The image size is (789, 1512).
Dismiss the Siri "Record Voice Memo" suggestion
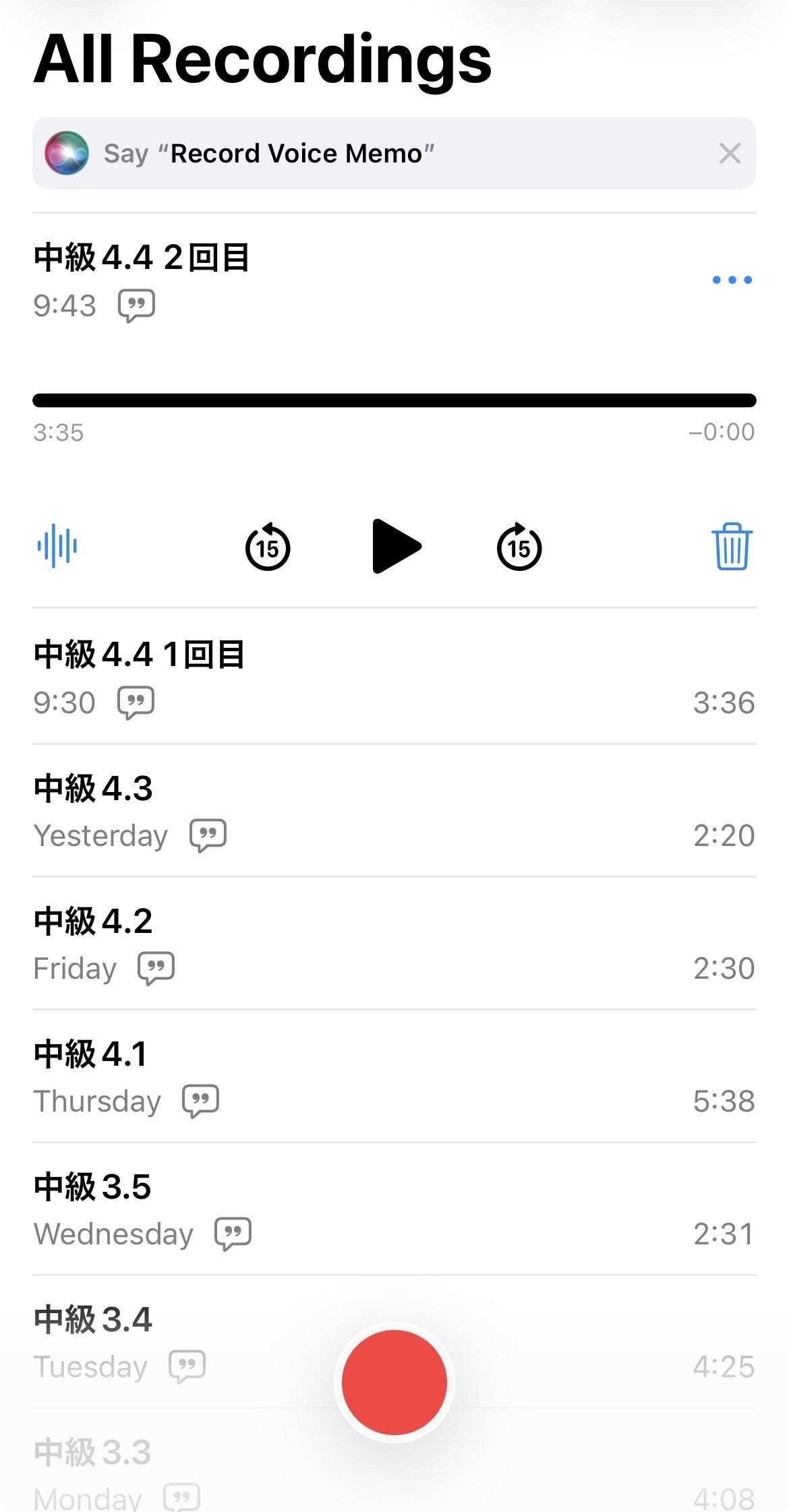point(730,154)
